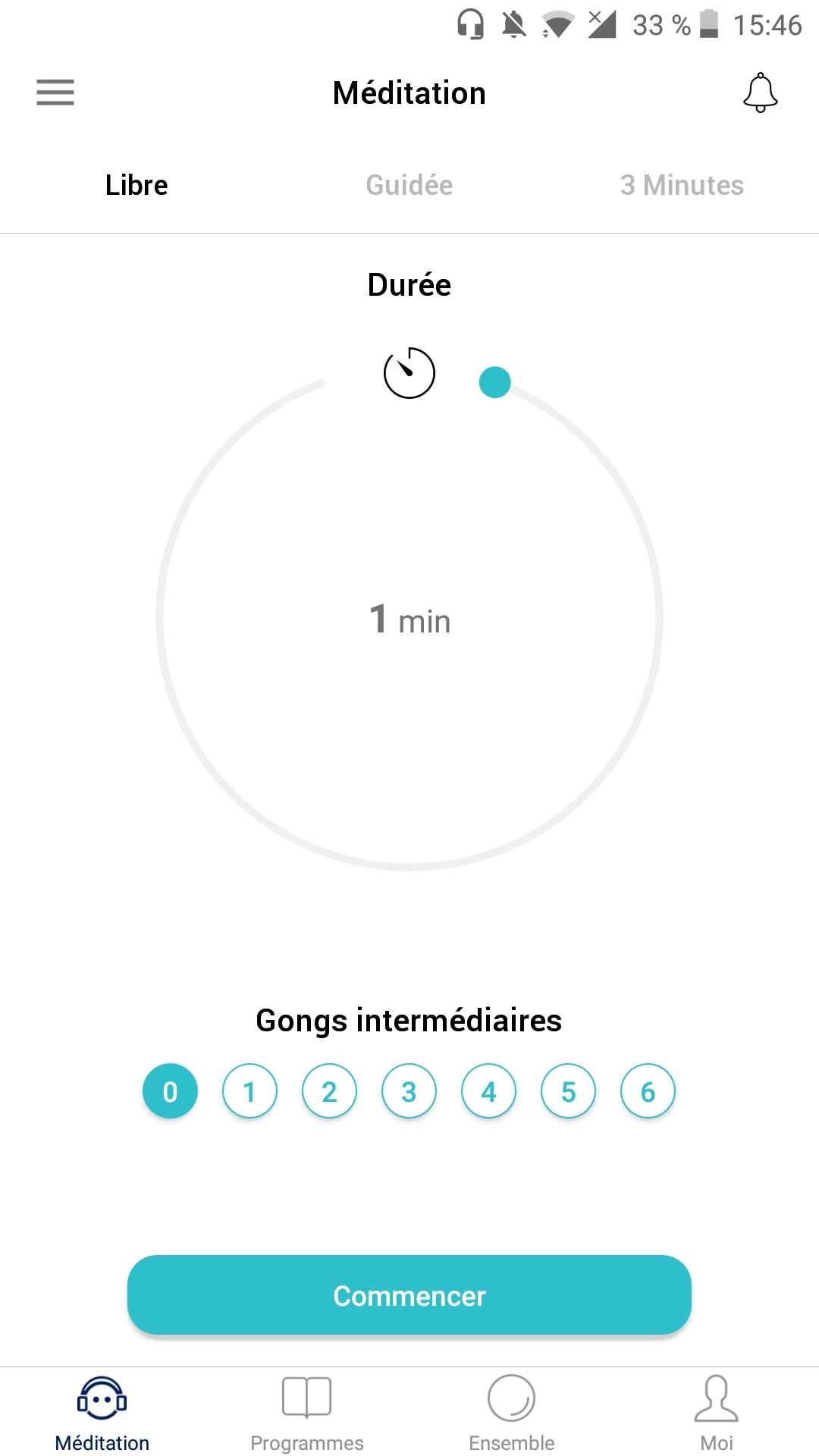Open the Moi profile tab
The image size is (819, 1456).
pos(717,1413)
